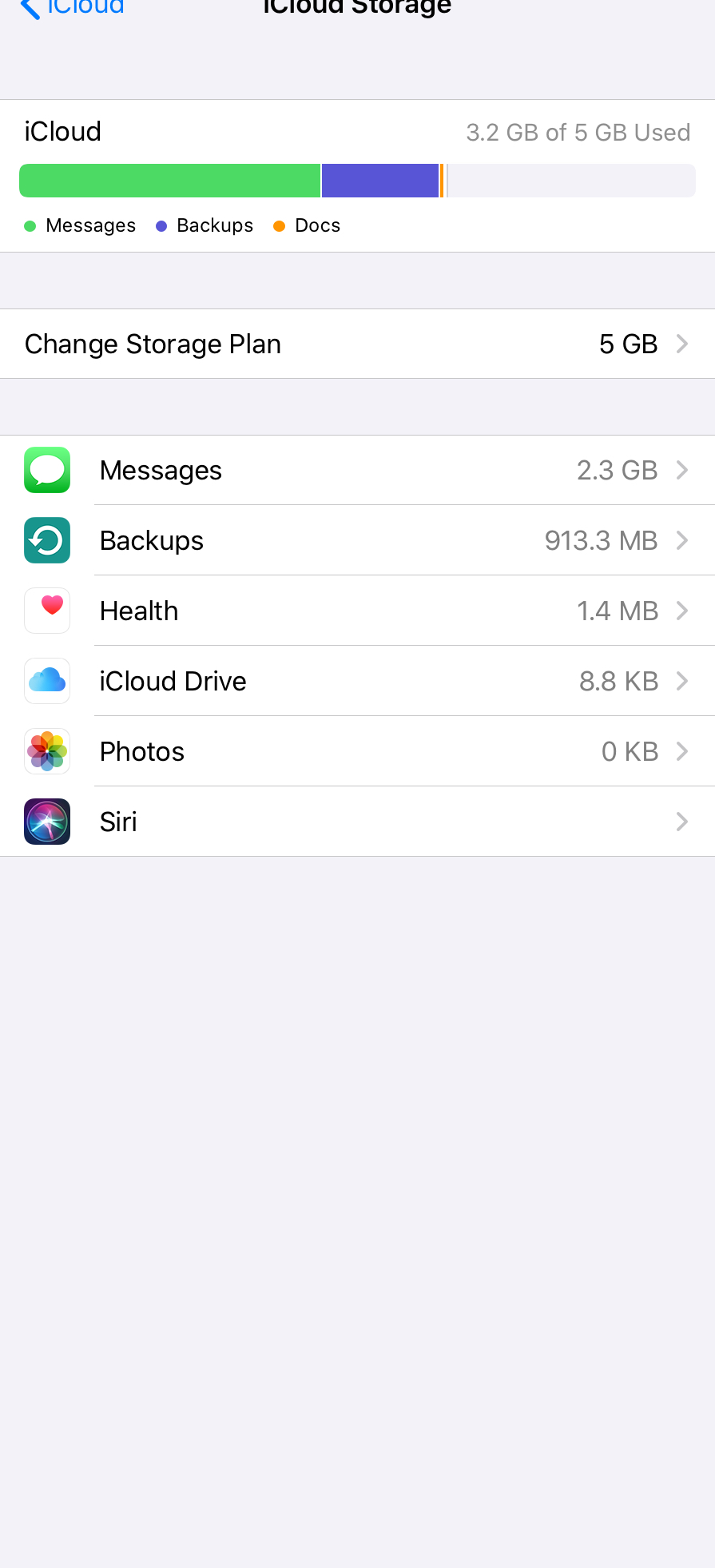Select iCloud Drive storage entry
Viewport: 715px width, 1568px height.
click(x=357, y=681)
